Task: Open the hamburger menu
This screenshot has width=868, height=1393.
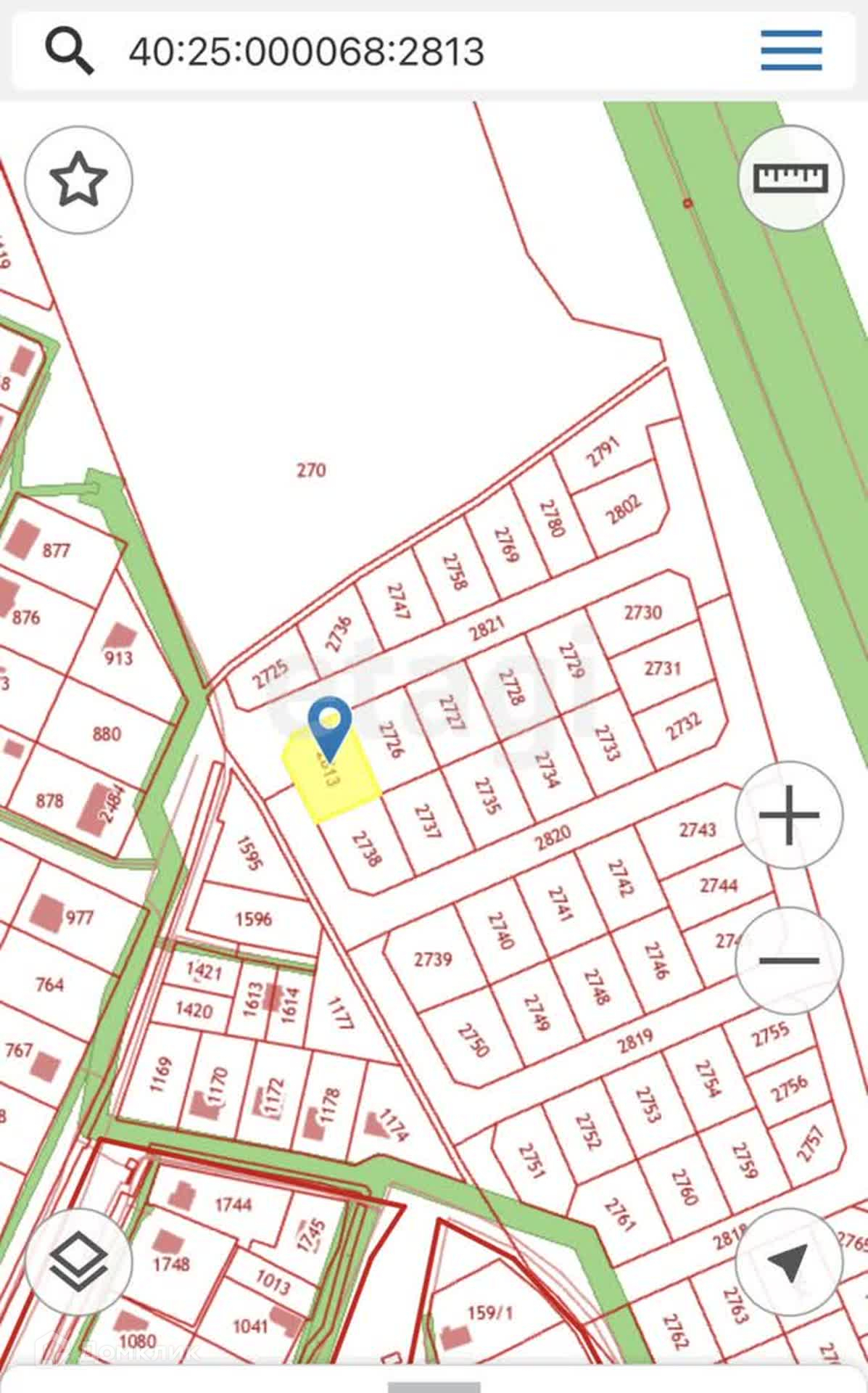Action: pyautogui.click(x=791, y=50)
